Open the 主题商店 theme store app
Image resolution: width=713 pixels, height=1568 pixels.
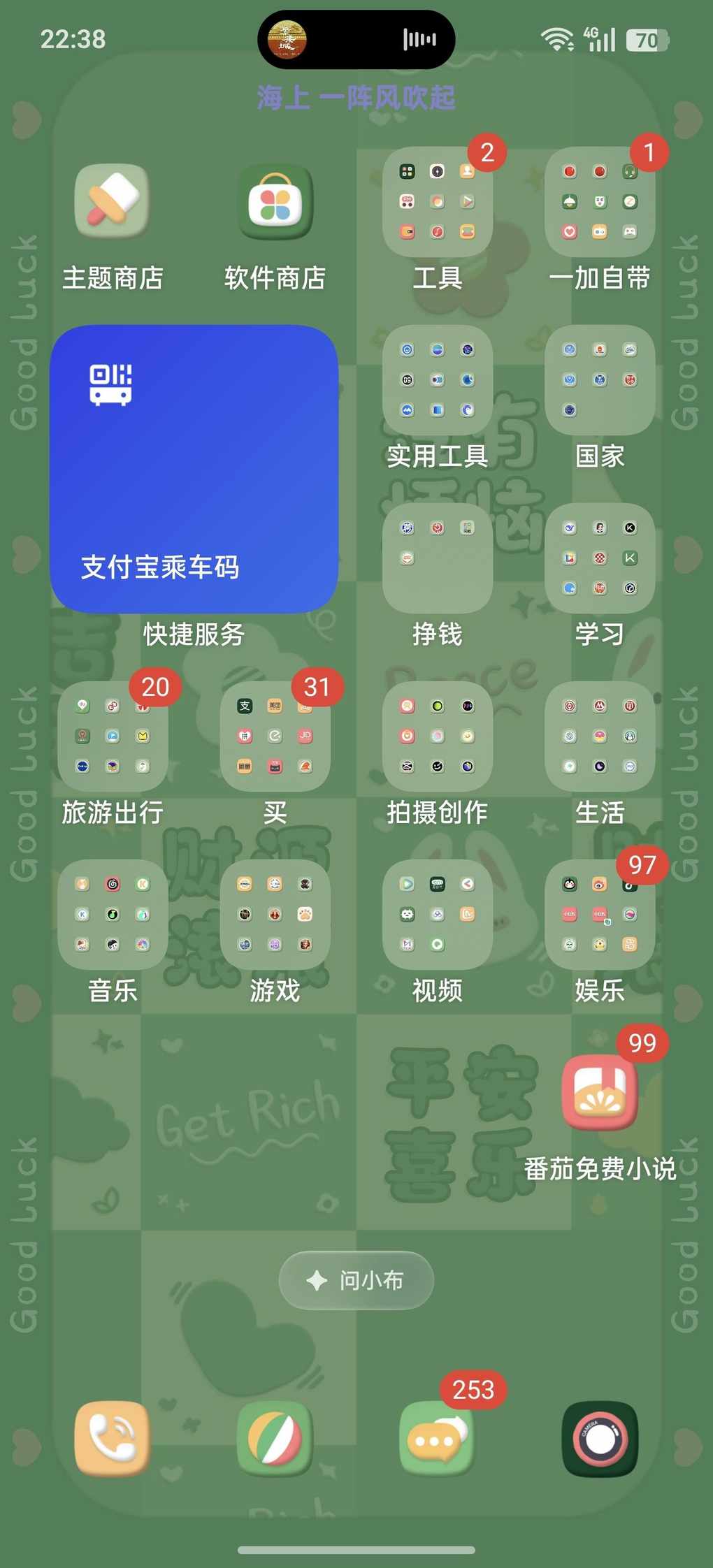click(112, 202)
